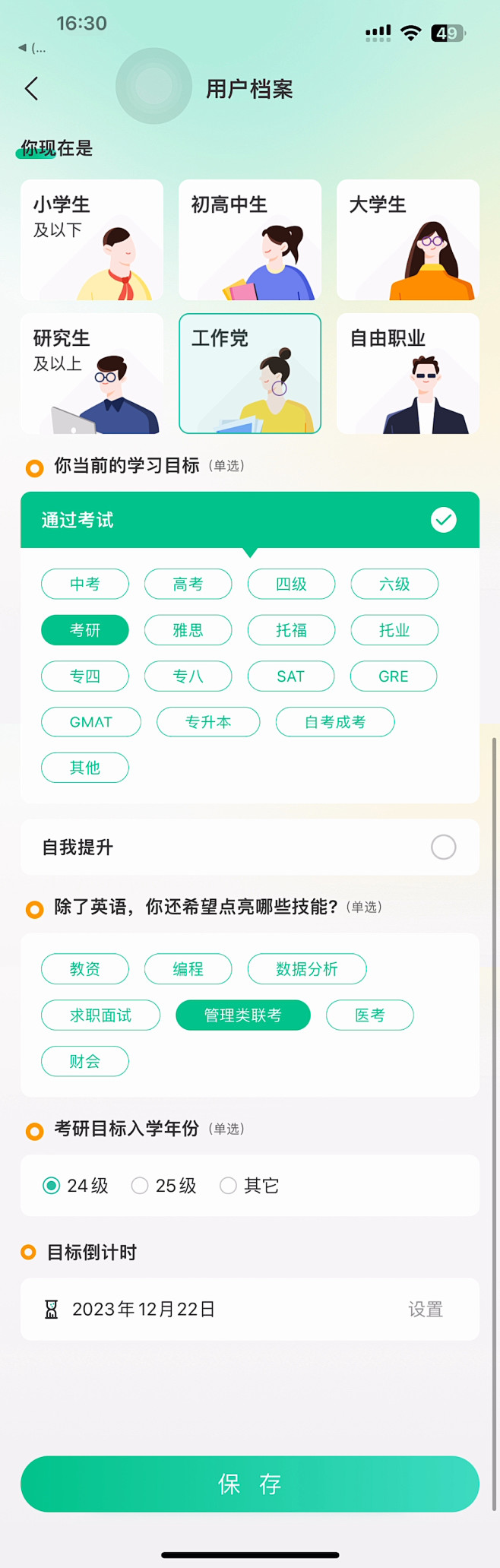The width and height of the screenshot is (500, 1568).
Task: Select the 小学生及以下 identity card
Action: [92, 239]
